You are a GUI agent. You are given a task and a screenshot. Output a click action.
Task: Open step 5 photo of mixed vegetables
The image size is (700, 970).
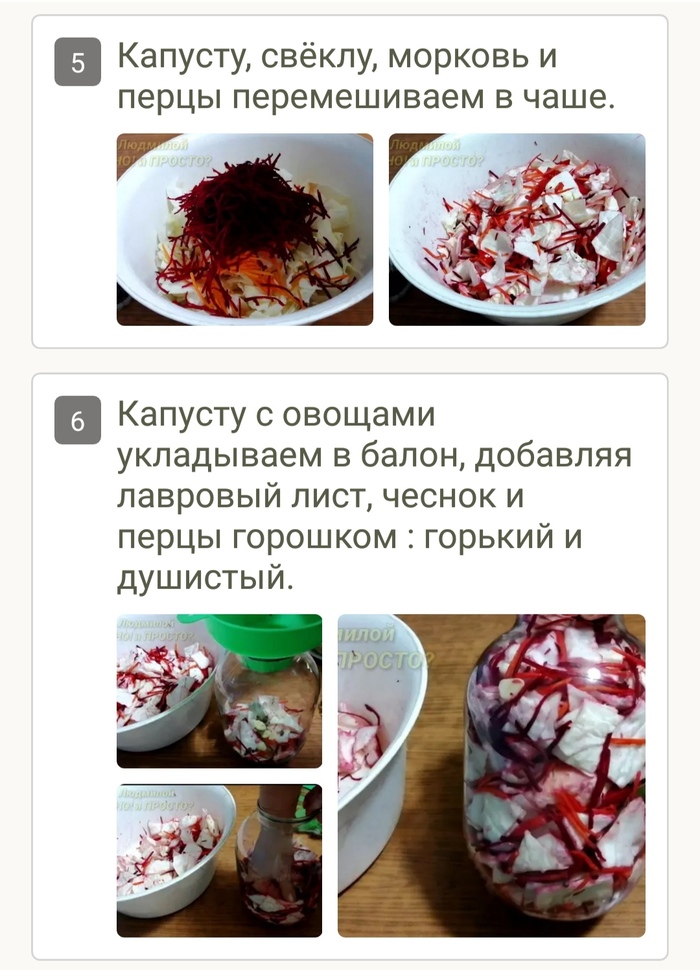(517, 229)
